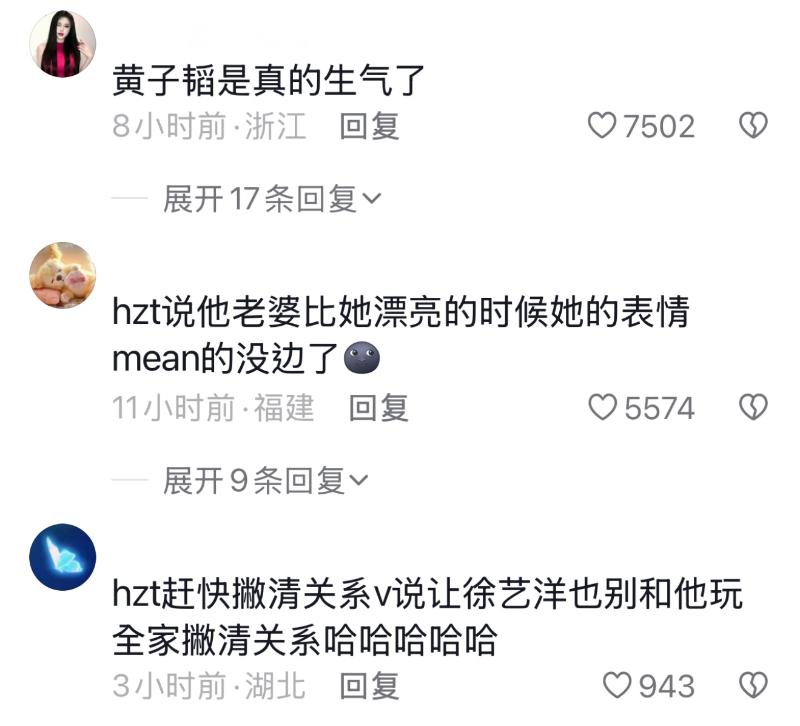Open avatar of the 浙江 commenter
This screenshot has height=726, width=800.
pos(63,44)
